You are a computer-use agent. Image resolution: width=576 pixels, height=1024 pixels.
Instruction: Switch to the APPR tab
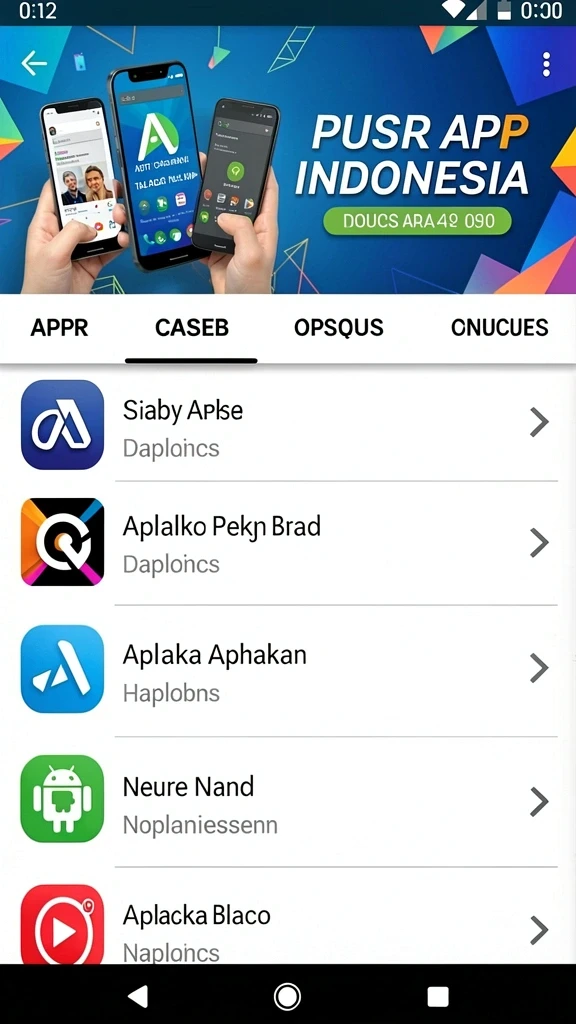pos(59,327)
